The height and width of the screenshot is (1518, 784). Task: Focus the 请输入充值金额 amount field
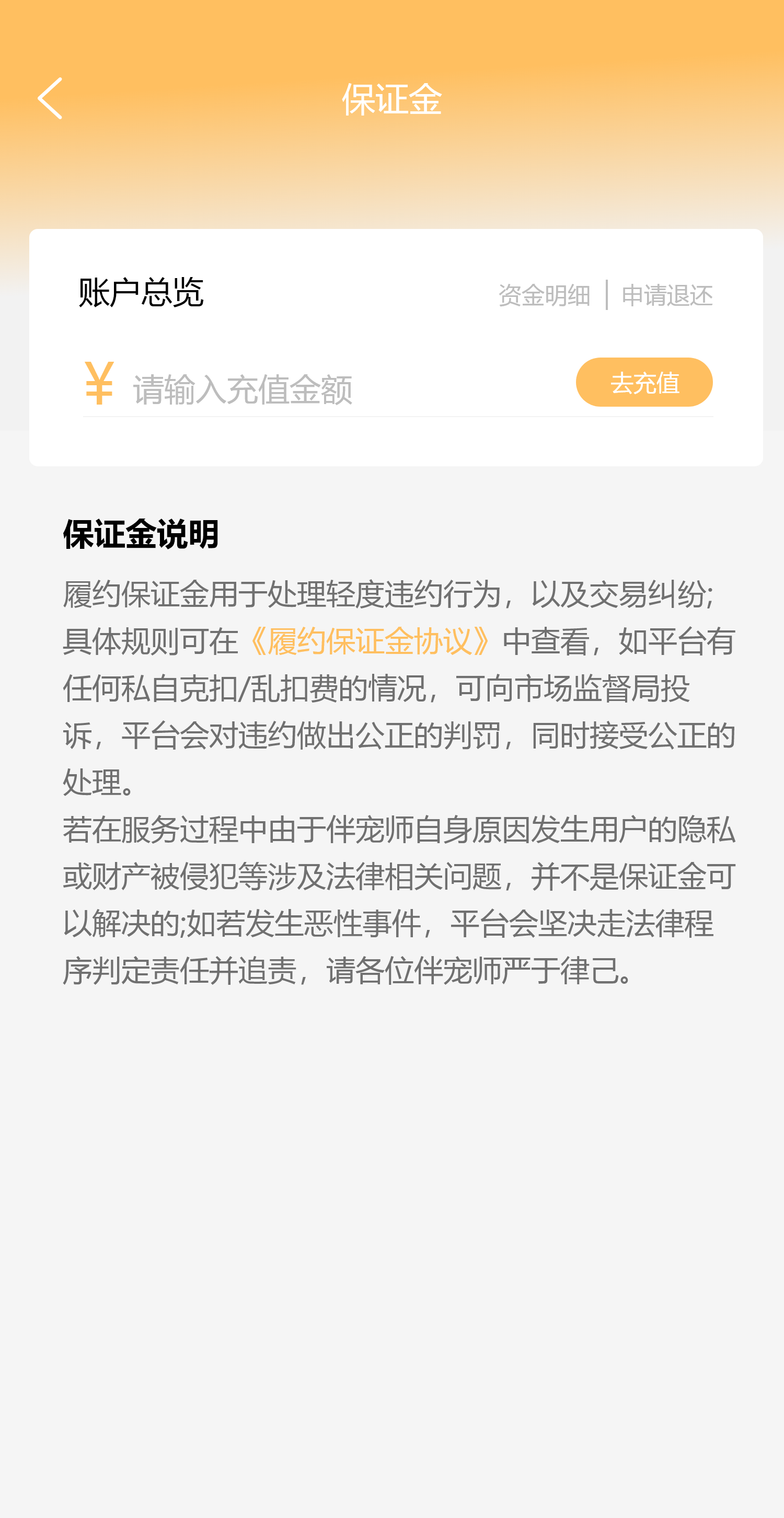(348, 389)
